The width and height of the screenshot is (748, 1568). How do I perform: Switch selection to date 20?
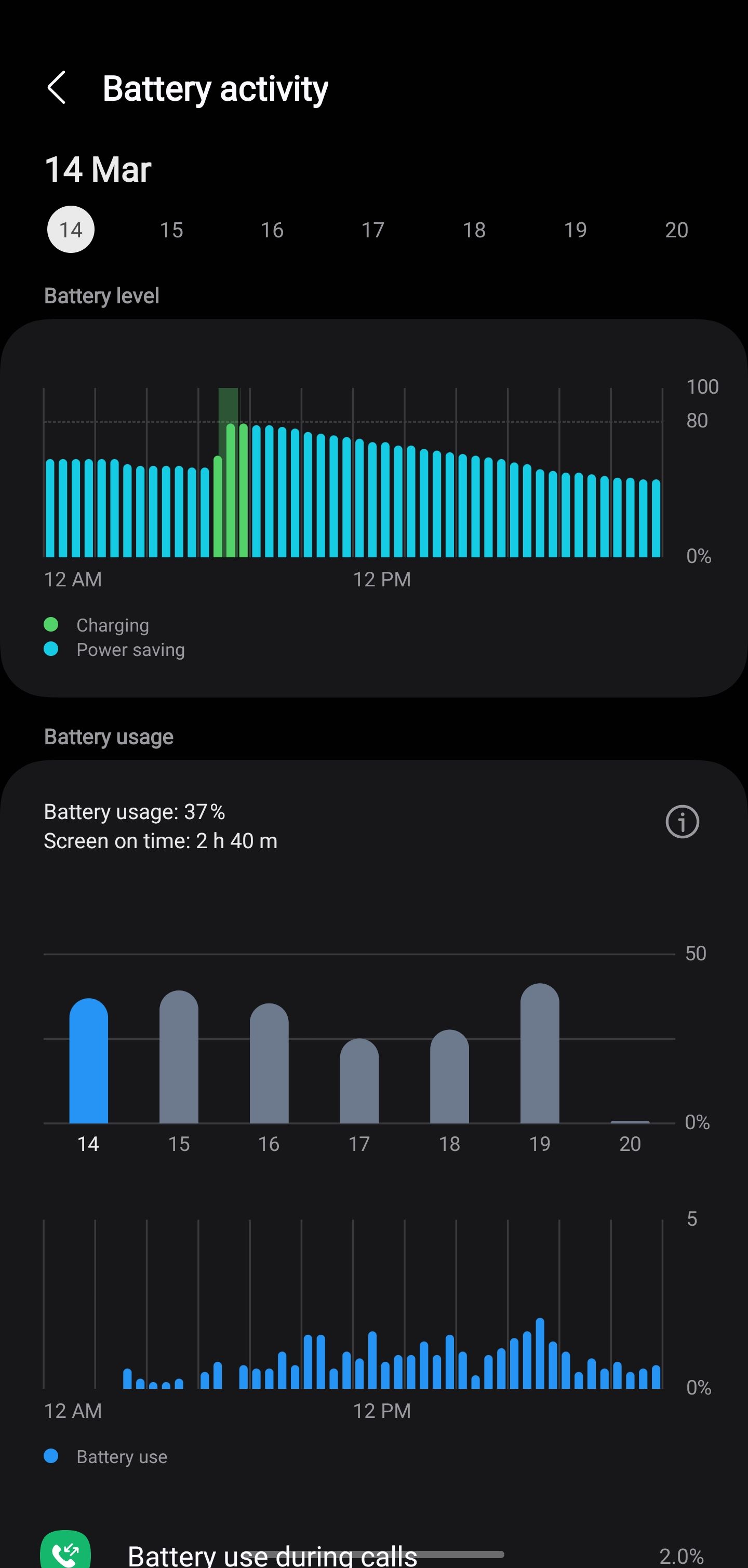pos(676,230)
